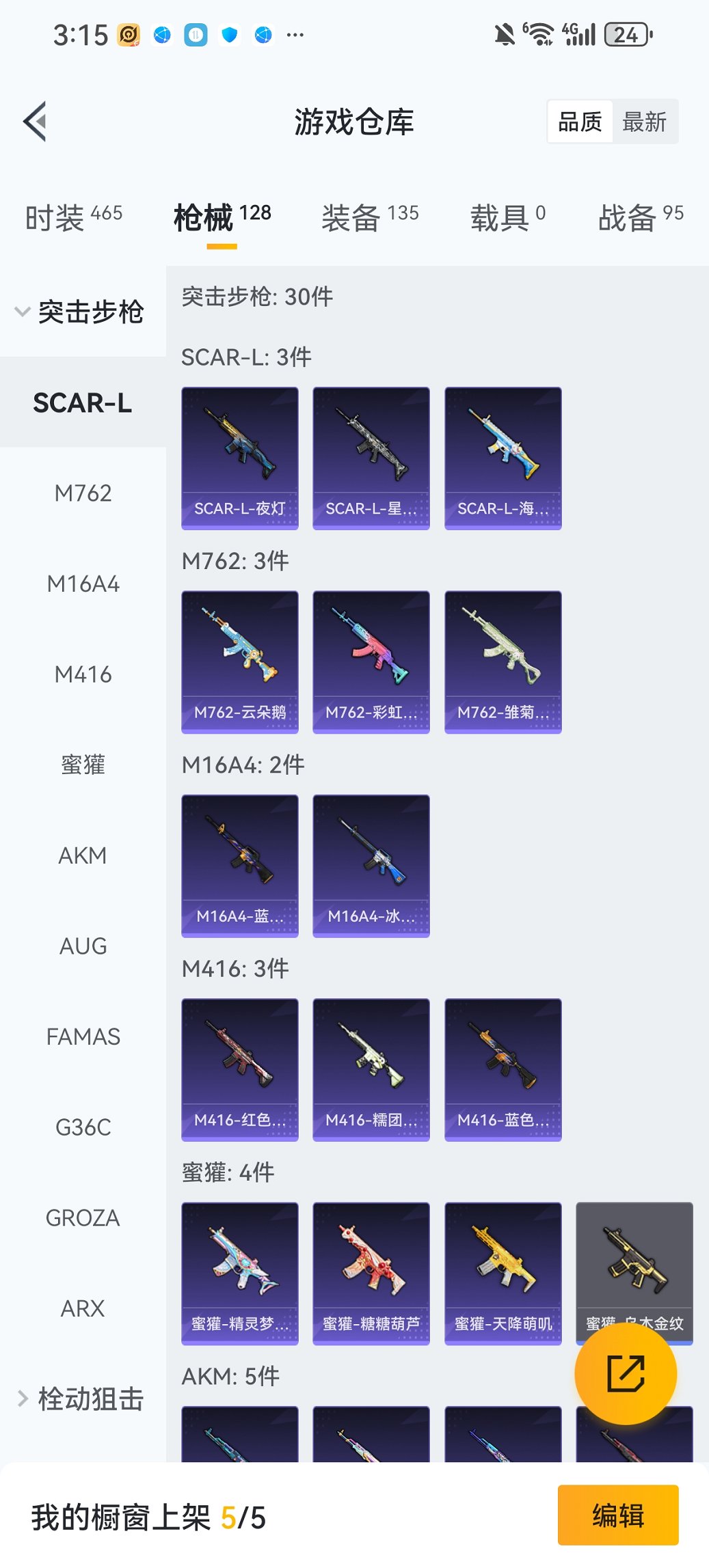Select 蜜獾 in the sidebar
Screen dimensions: 709x1568
(x=83, y=765)
